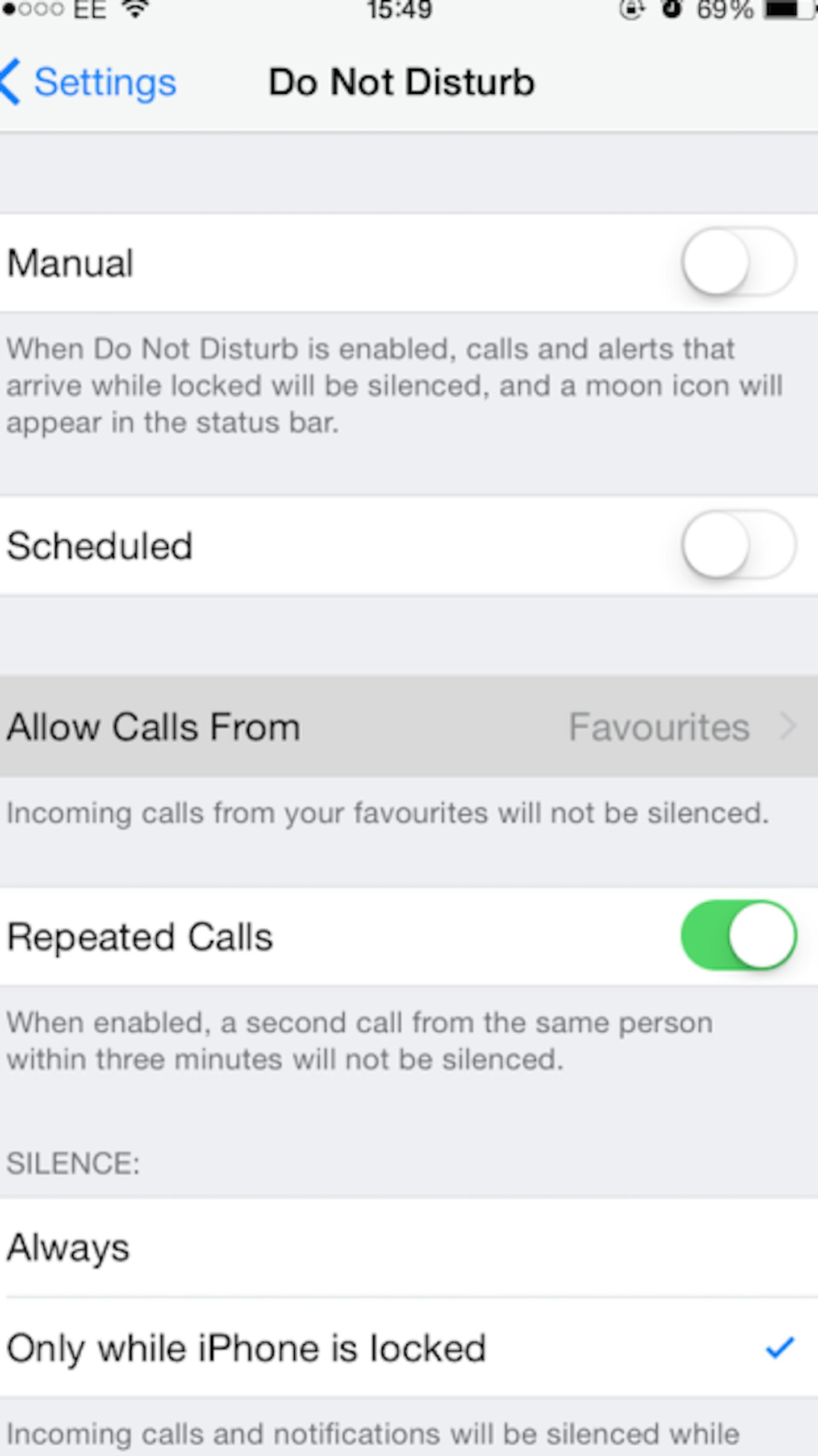The height and width of the screenshot is (1456, 818).
Task: Choose Only while iPhone is locked
Action: 409,1347
